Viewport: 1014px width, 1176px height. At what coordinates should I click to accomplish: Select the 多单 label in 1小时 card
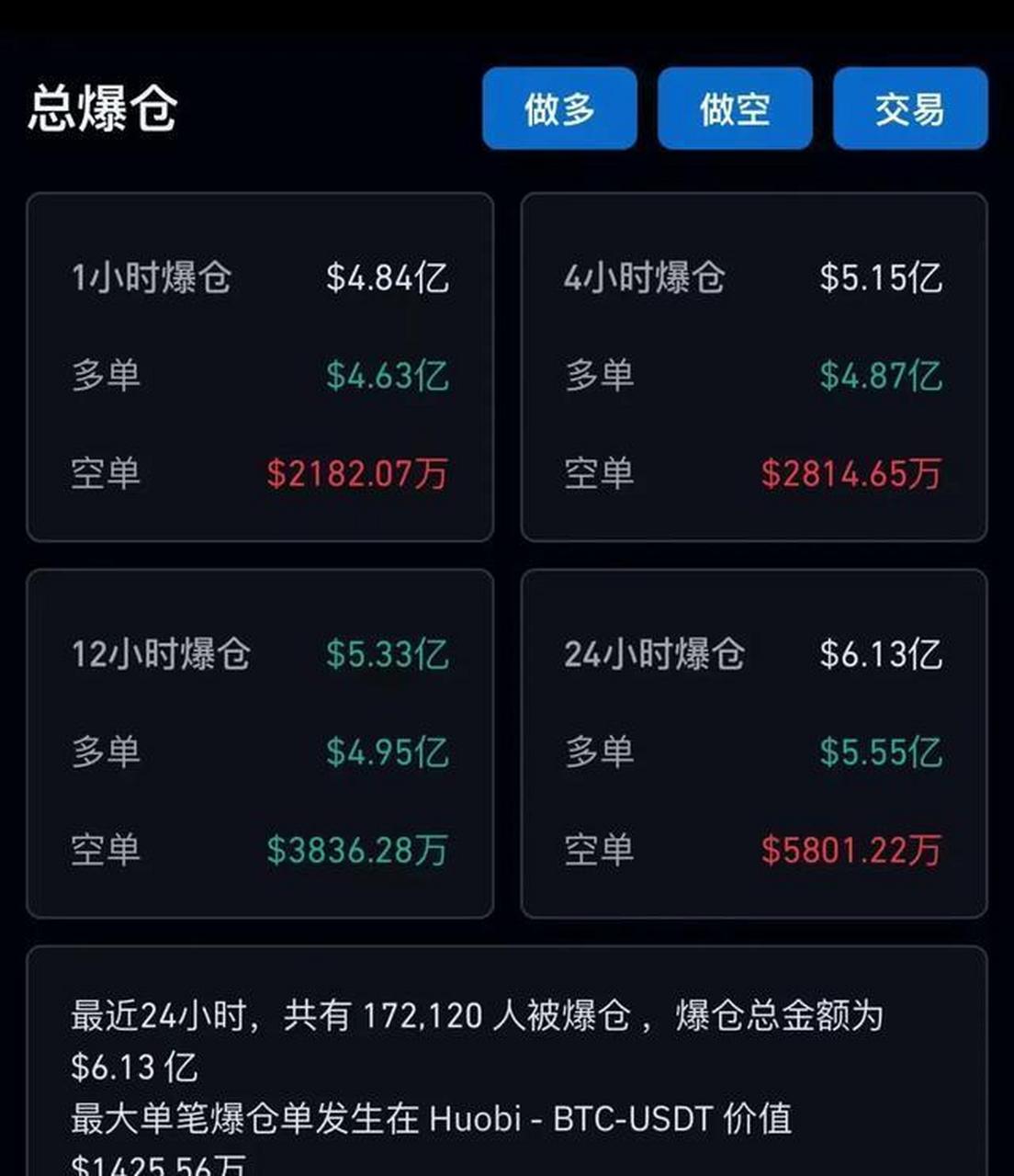coord(104,374)
